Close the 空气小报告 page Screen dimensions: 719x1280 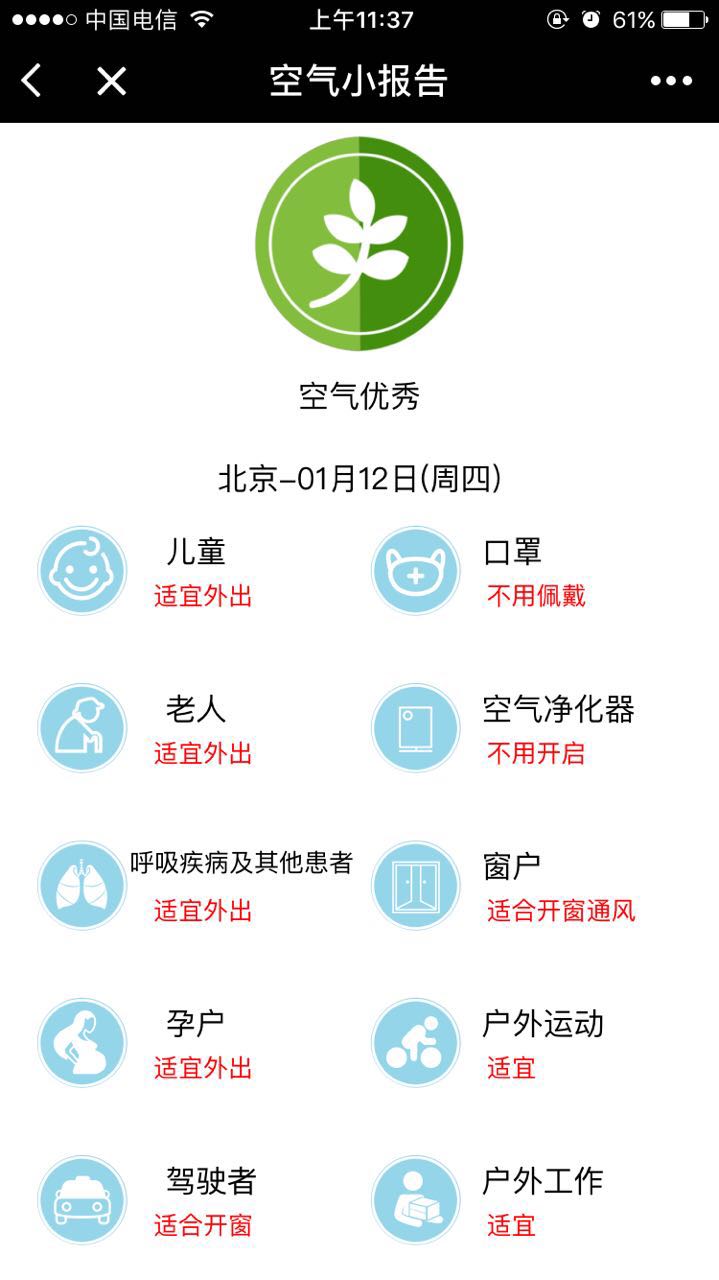pyautogui.click(x=111, y=81)
